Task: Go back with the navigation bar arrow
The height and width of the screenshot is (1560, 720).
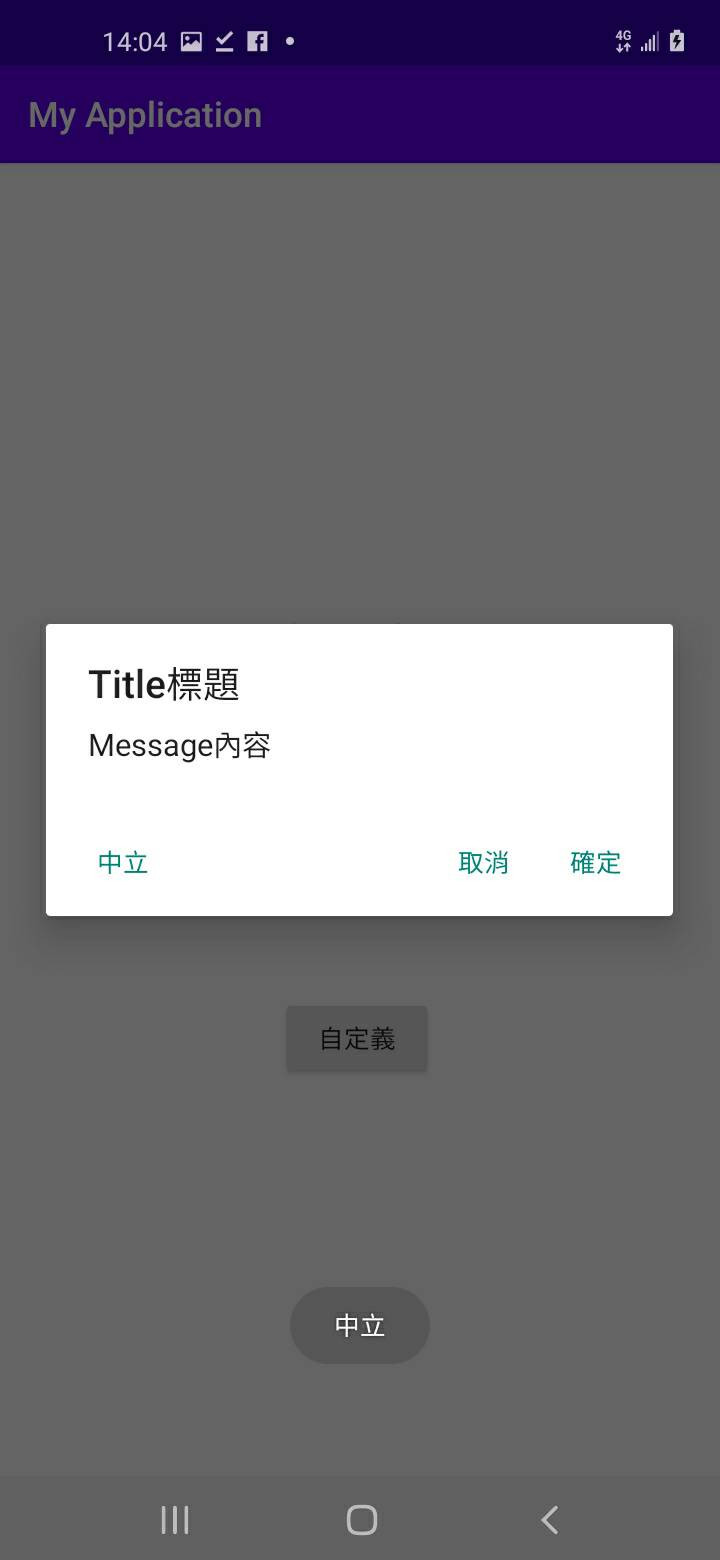Action: click(x=549, y=1520)
